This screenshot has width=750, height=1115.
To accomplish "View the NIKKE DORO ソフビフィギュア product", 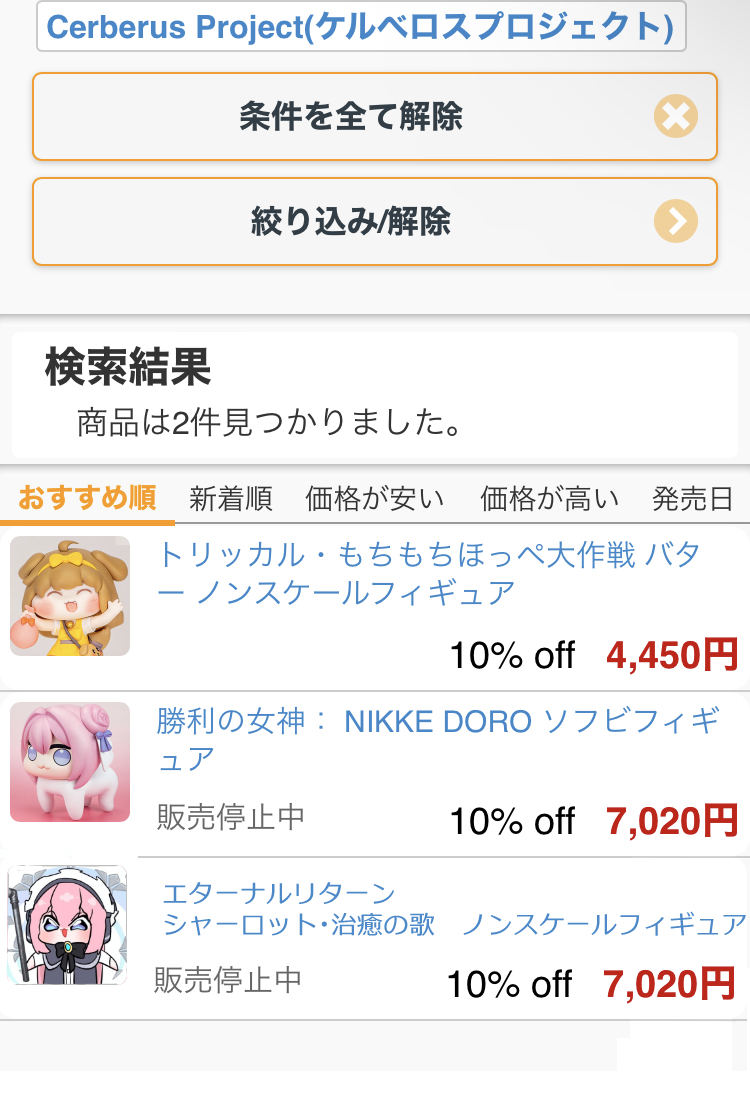I will (438, 740).
